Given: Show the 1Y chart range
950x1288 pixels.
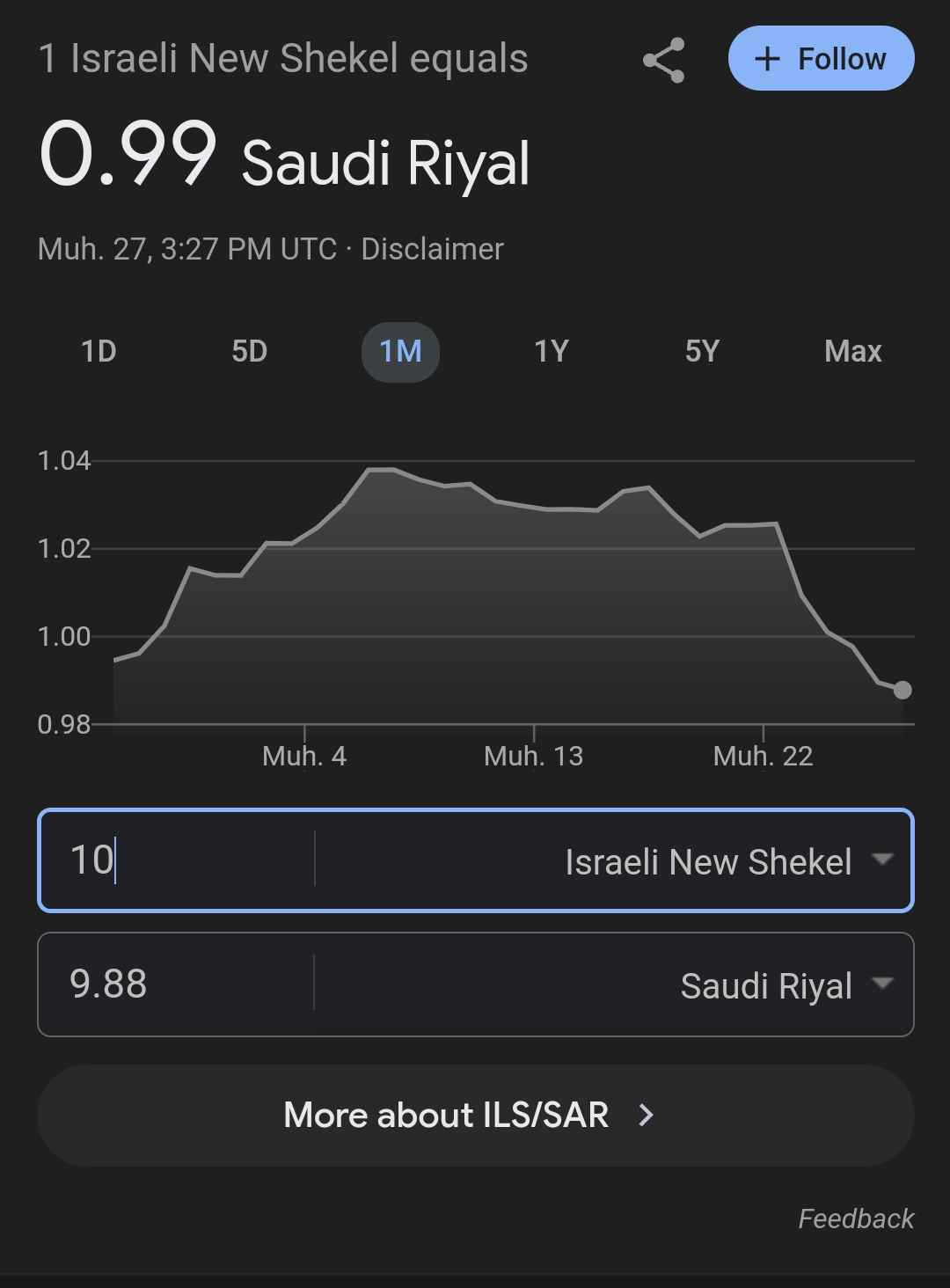Looking at the screenshot, I should coord(552,352).
